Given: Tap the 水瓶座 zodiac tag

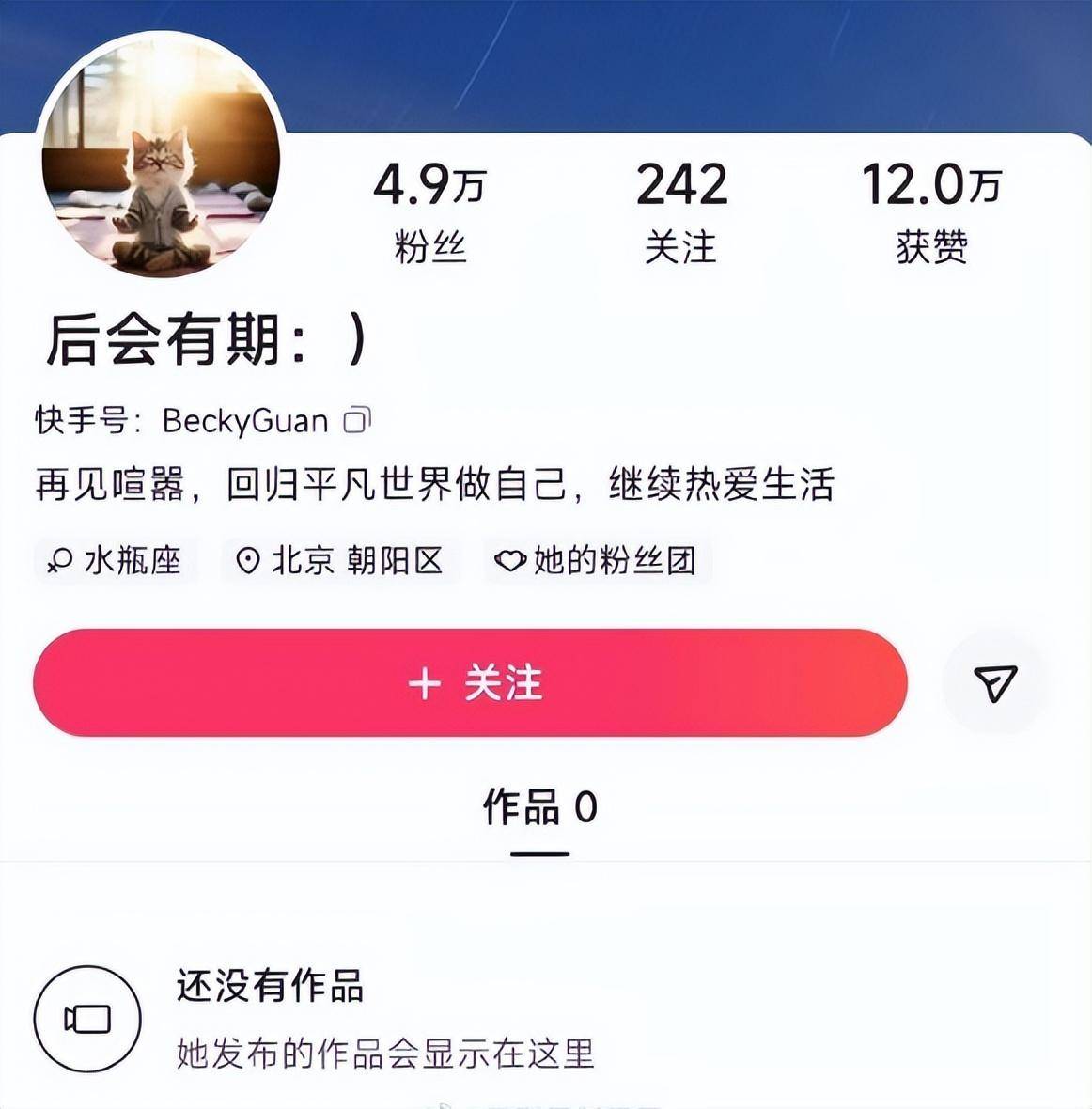Looking at the screenshot, I should [114, 561].
